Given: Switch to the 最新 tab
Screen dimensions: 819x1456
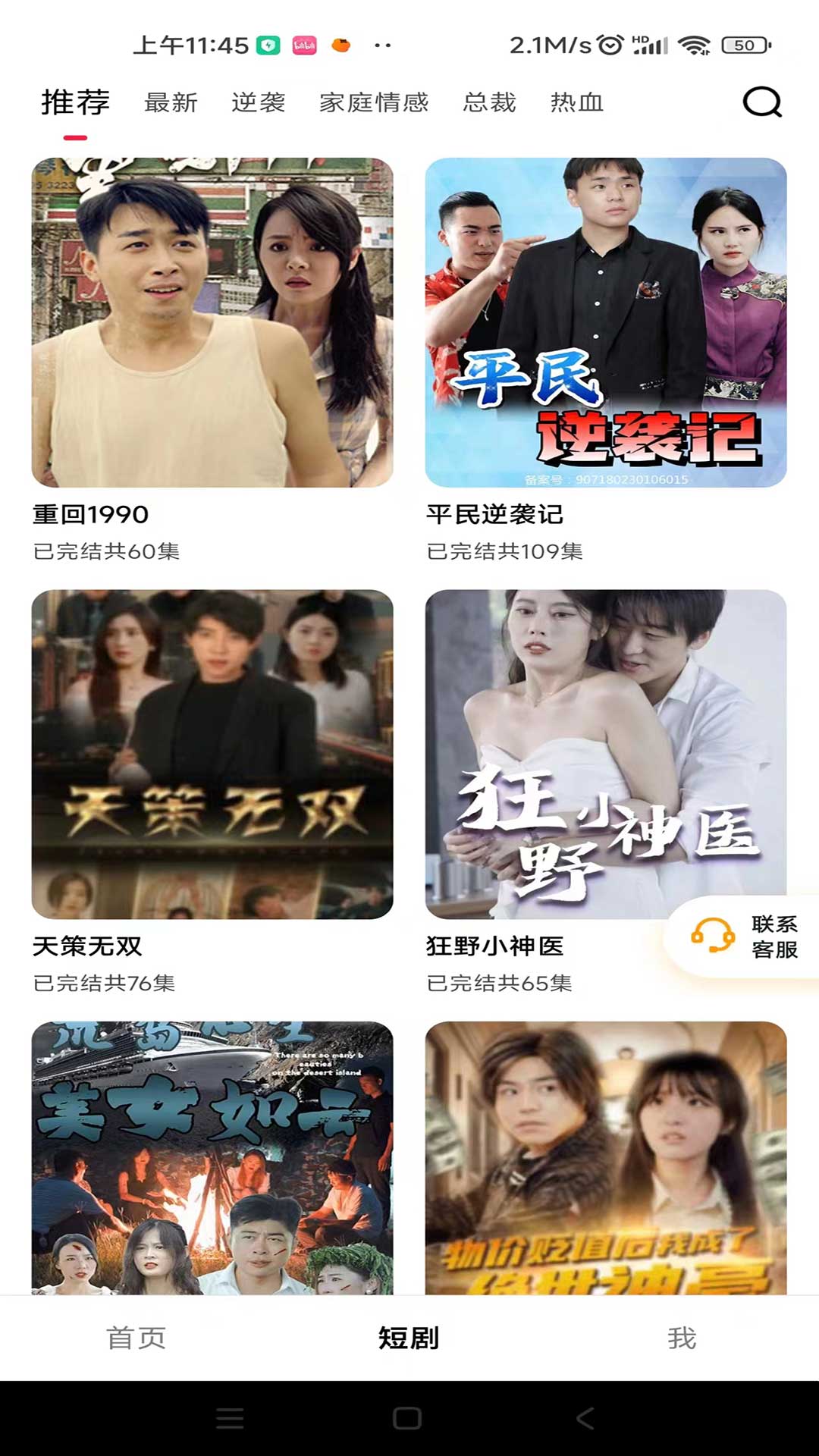Looking at the screenshot, I should click(171, 104).
